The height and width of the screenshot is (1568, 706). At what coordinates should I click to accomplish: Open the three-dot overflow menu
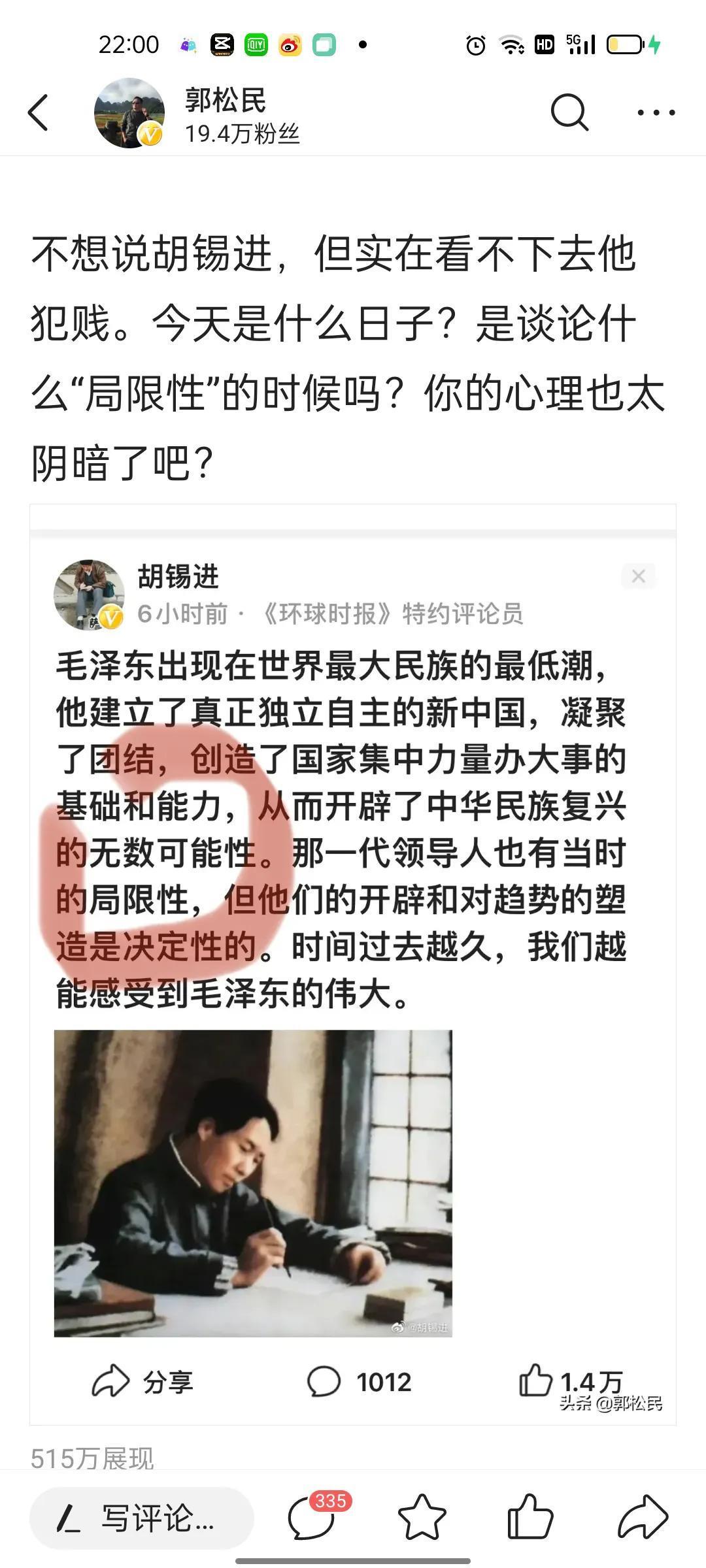(656, 112)
